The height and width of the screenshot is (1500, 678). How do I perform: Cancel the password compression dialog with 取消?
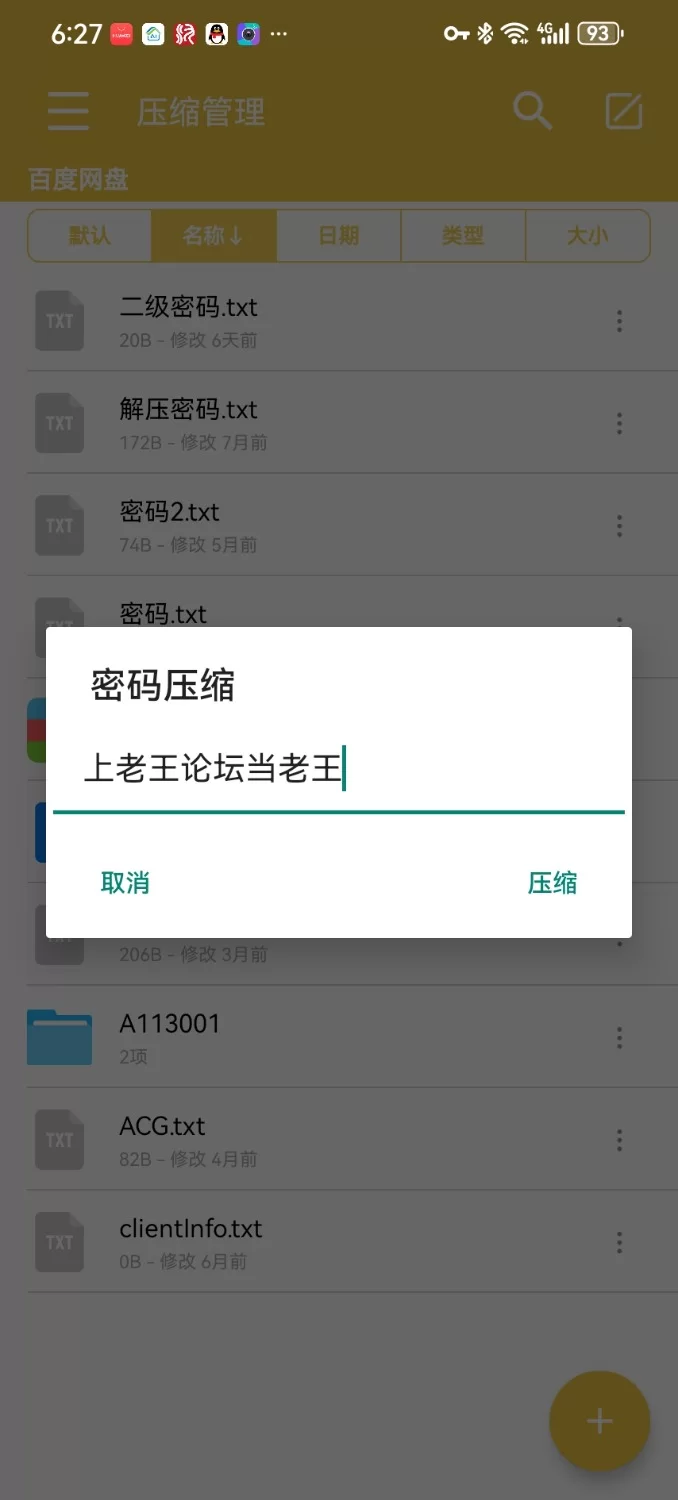[125, 883]
